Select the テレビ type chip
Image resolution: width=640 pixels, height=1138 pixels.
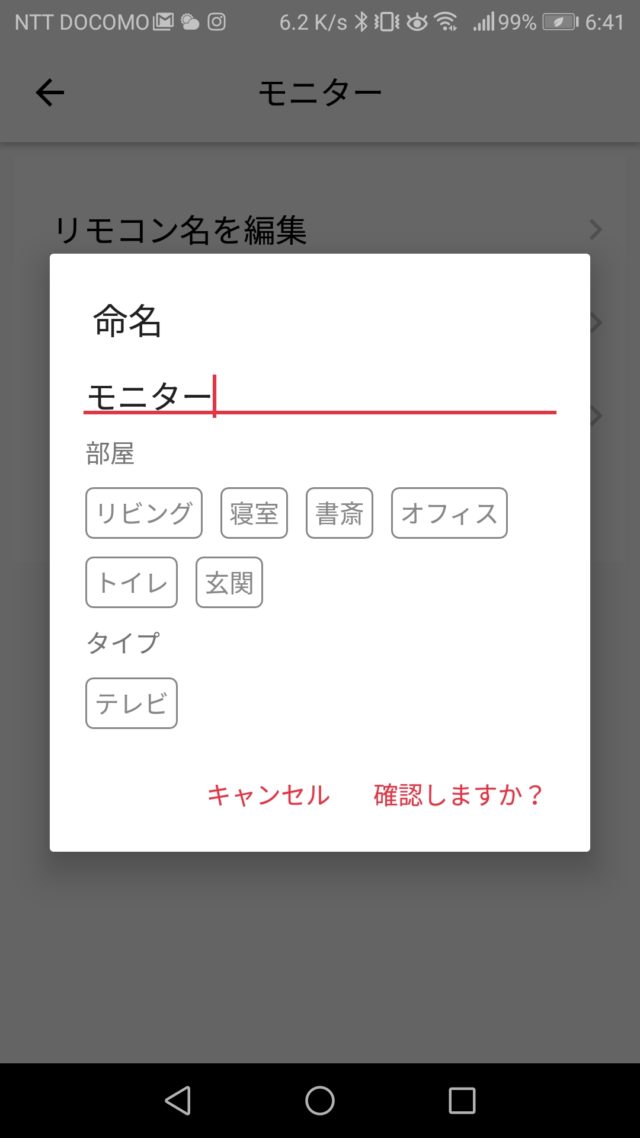[x=131, y=703]
